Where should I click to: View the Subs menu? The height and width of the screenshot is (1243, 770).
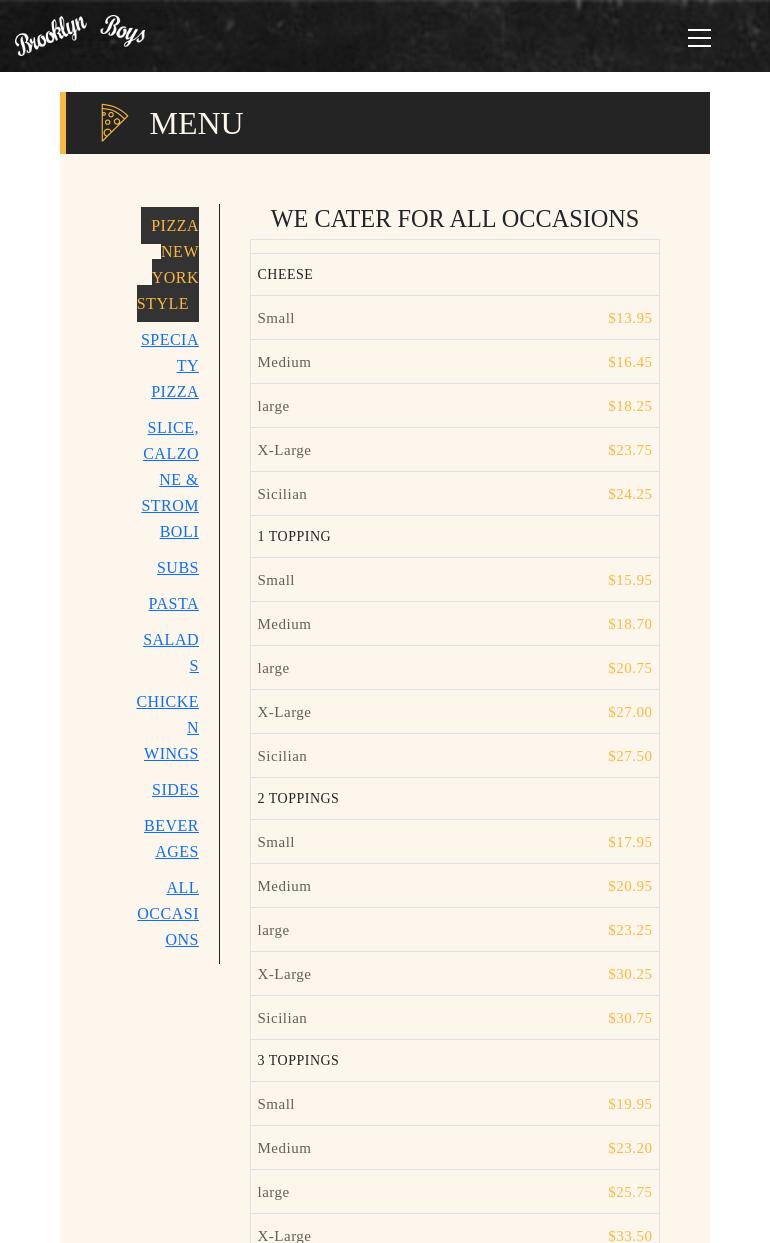coord(177,567)
